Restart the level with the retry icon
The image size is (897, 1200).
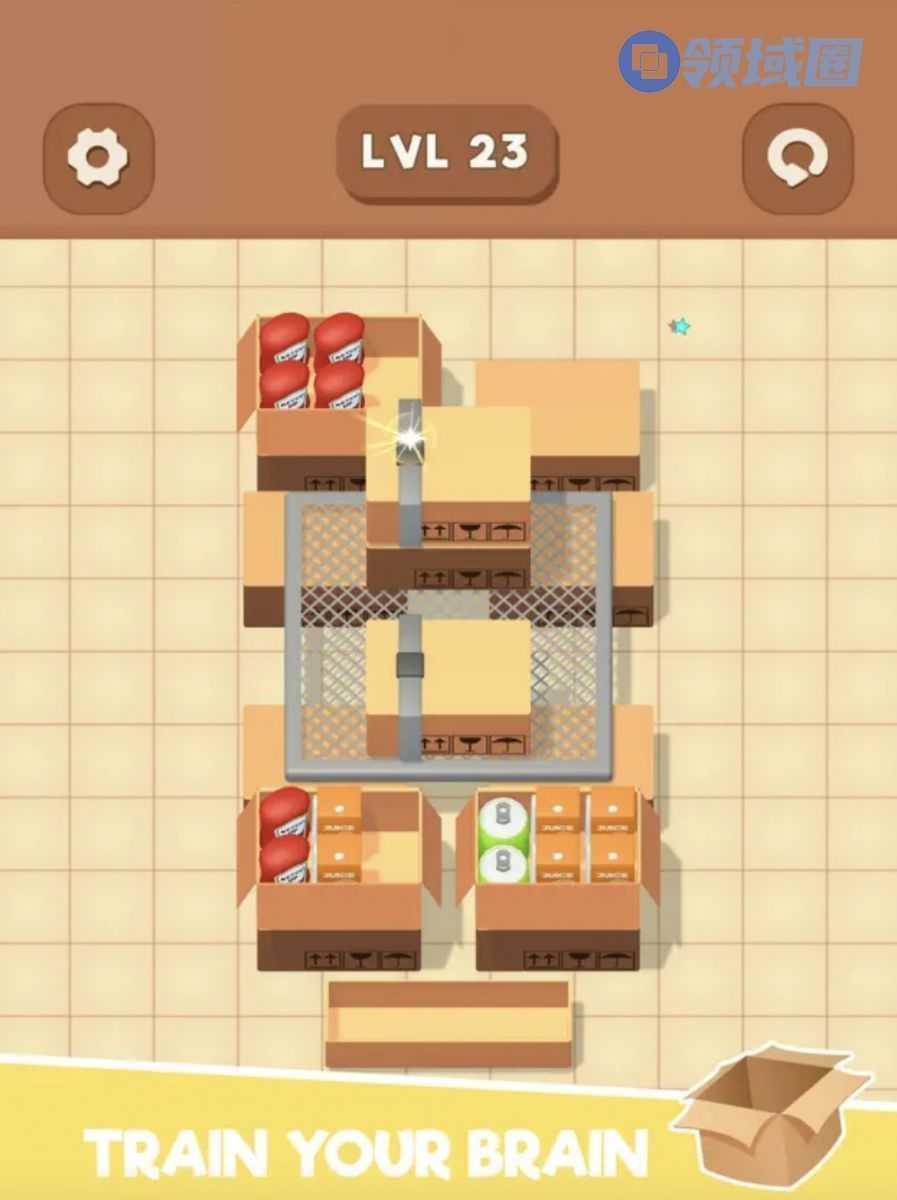[797, 157]
